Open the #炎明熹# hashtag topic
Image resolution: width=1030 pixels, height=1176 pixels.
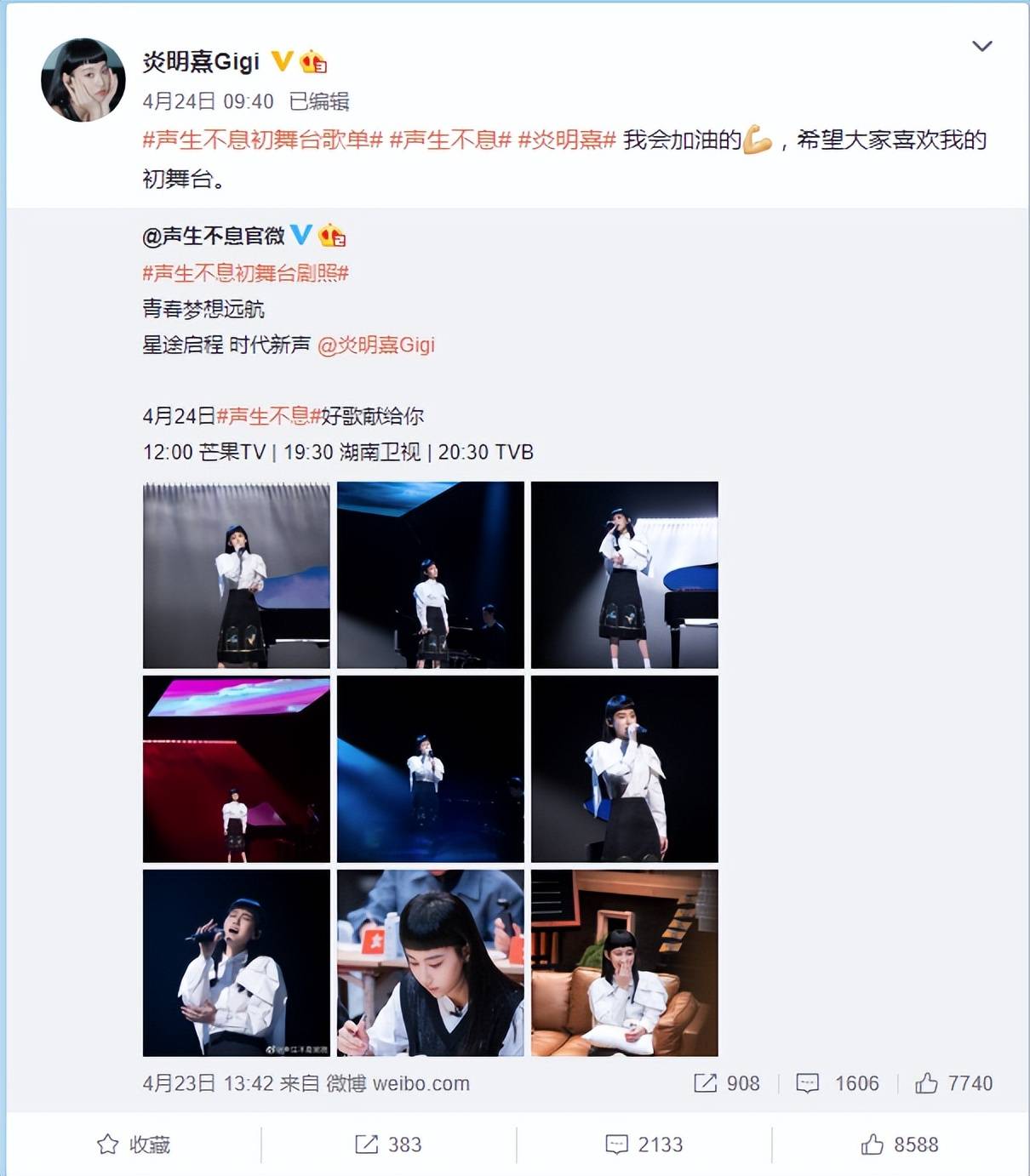[x=566, y=140]
